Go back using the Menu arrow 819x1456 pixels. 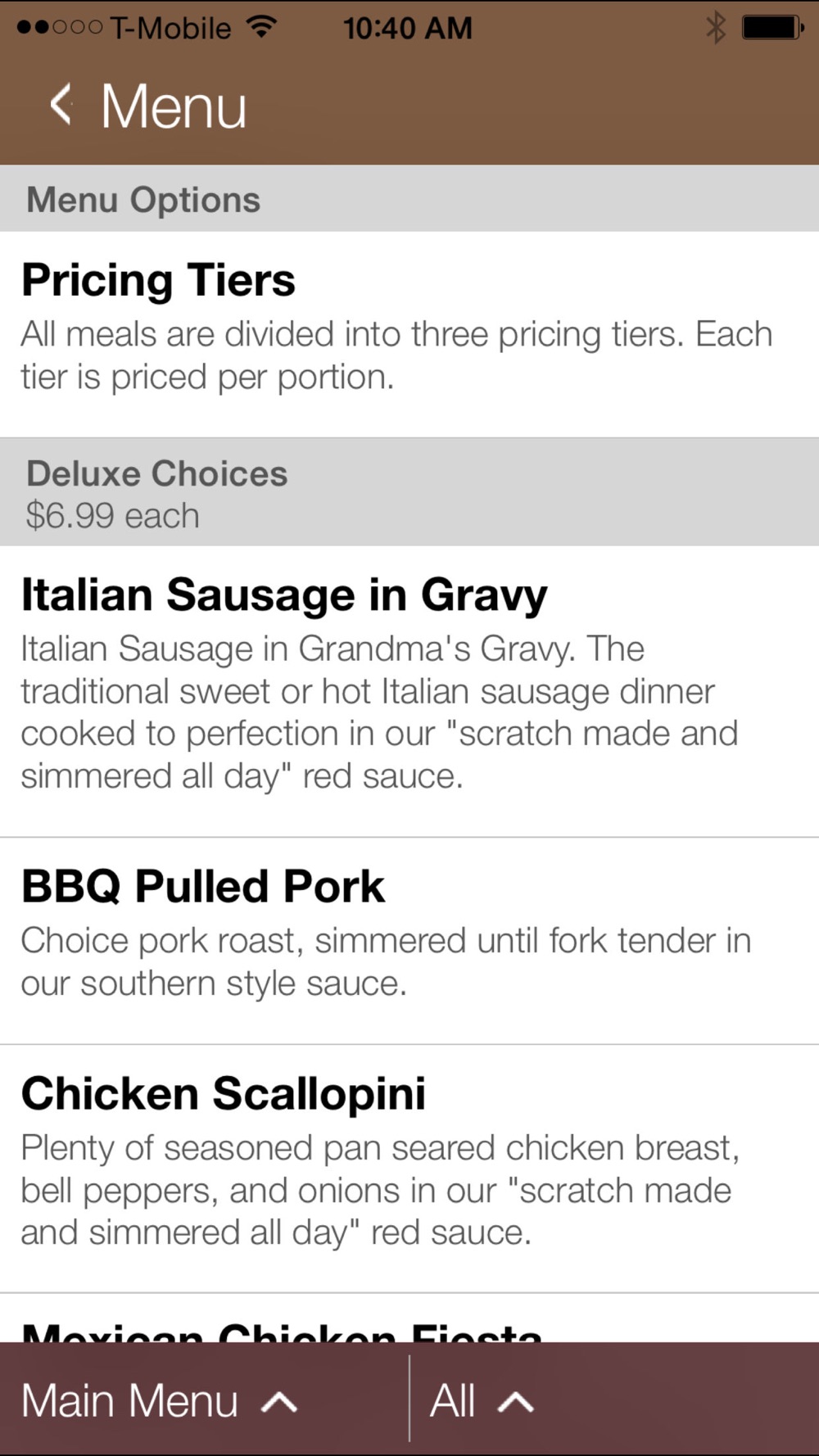pos(61,106)
